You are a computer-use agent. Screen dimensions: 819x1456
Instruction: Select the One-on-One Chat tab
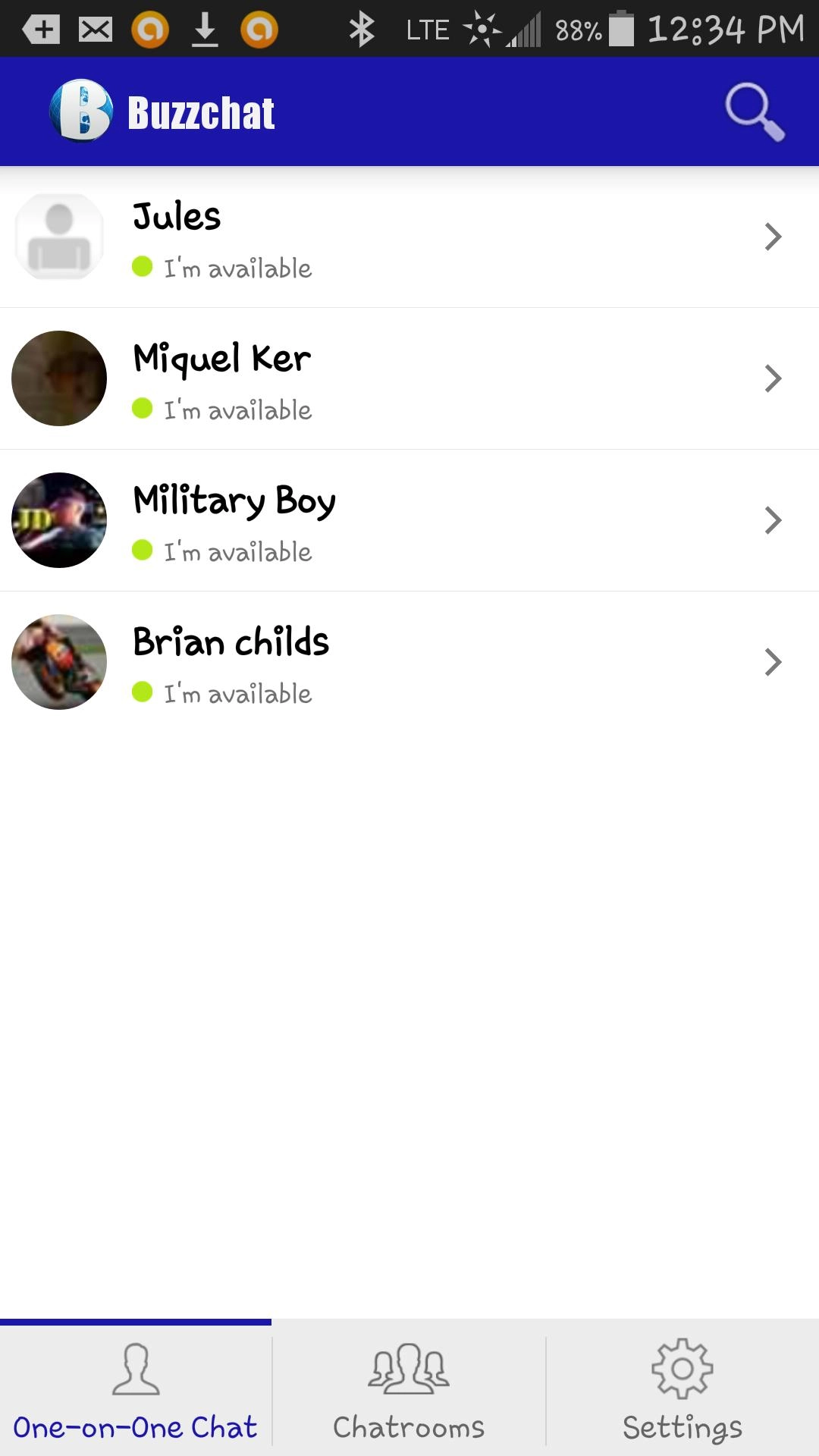tap(136, 1389)
